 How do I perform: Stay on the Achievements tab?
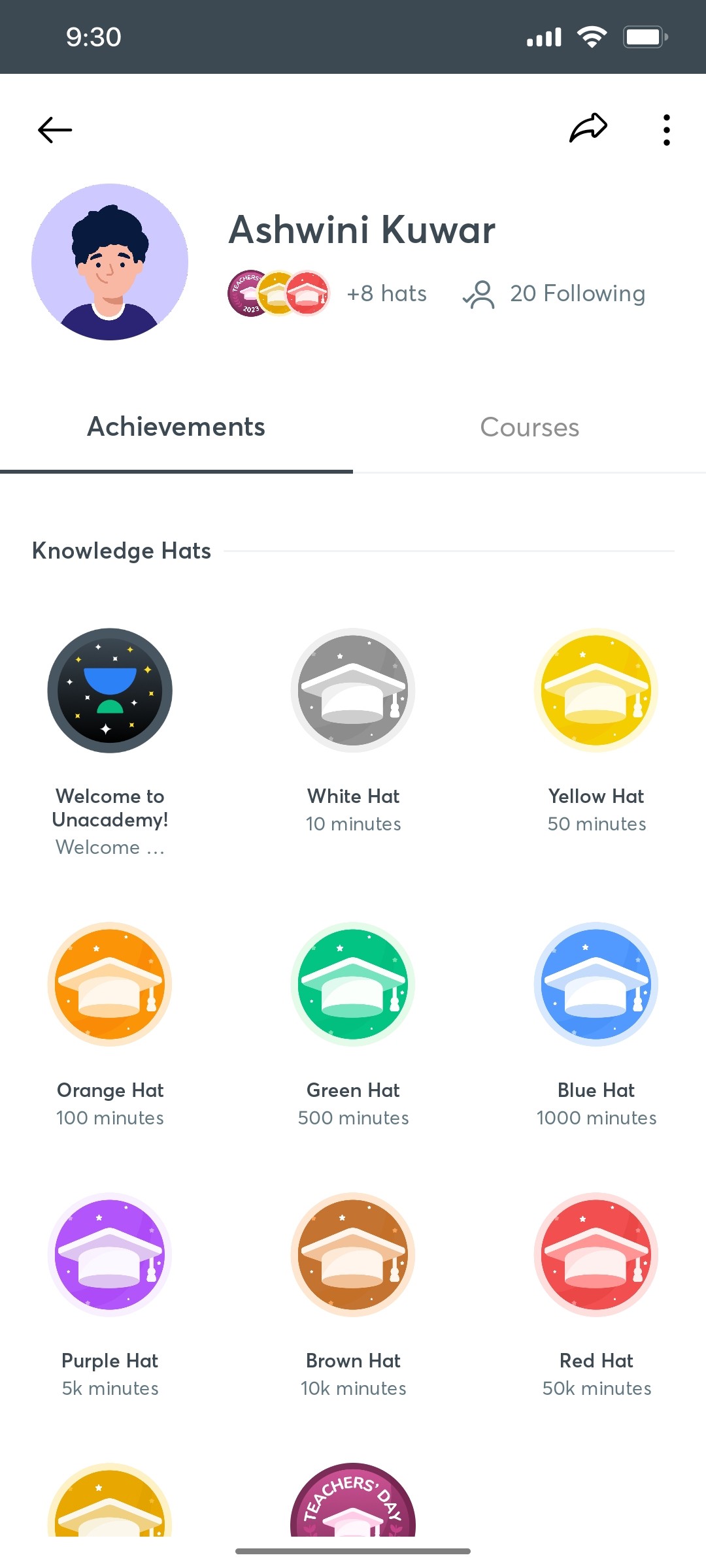176,427
